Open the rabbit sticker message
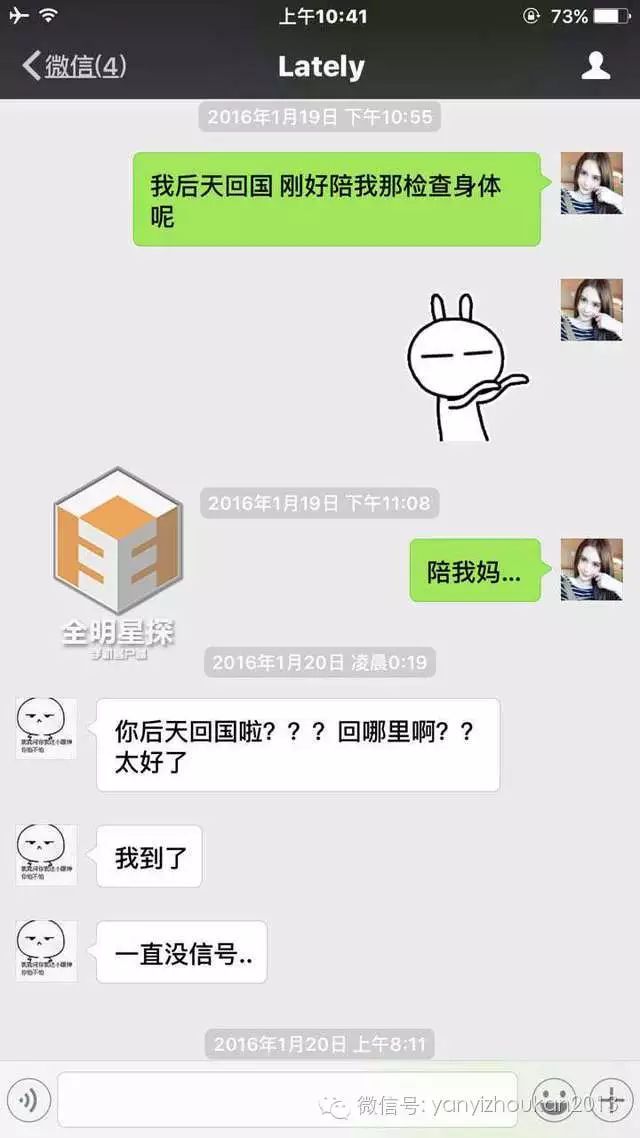640x1138 pixels. (x=467, y=367)
